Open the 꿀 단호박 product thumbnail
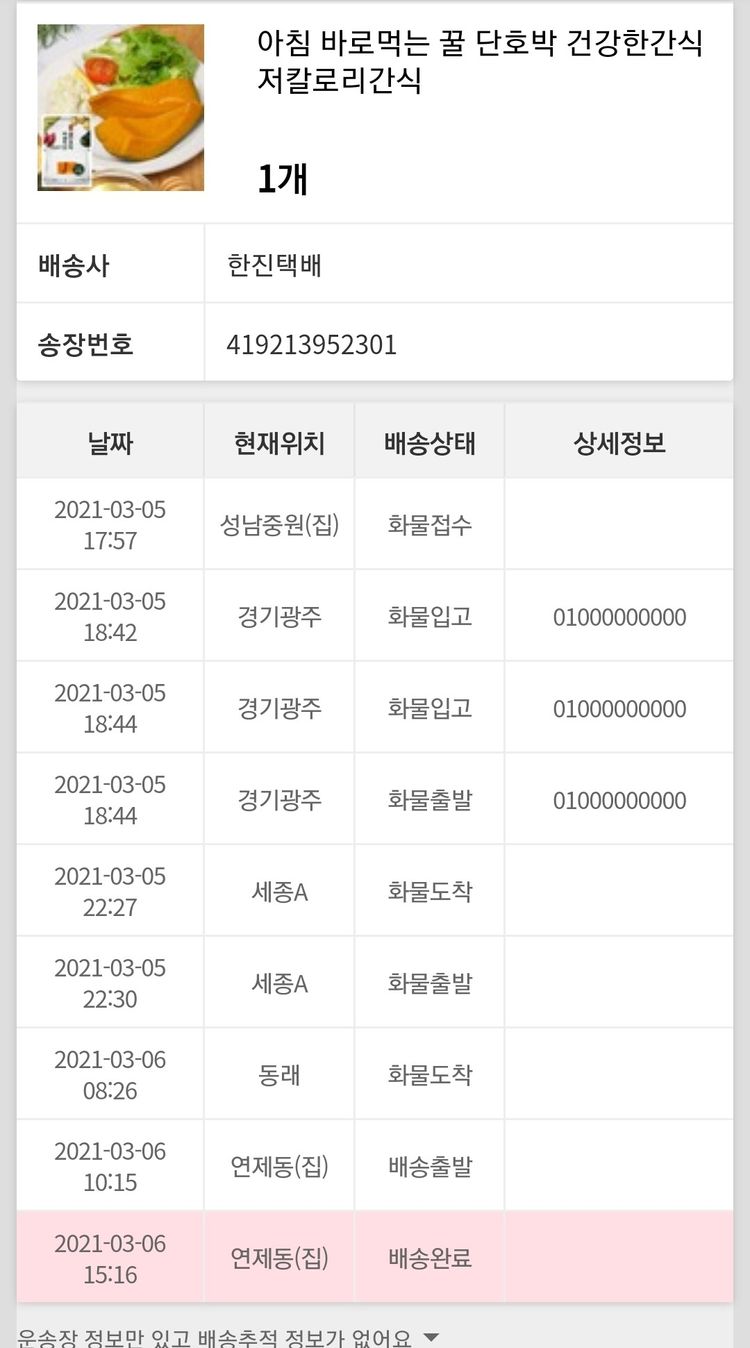The width and height of the screenshot is (750, 1348). point(121,107)
